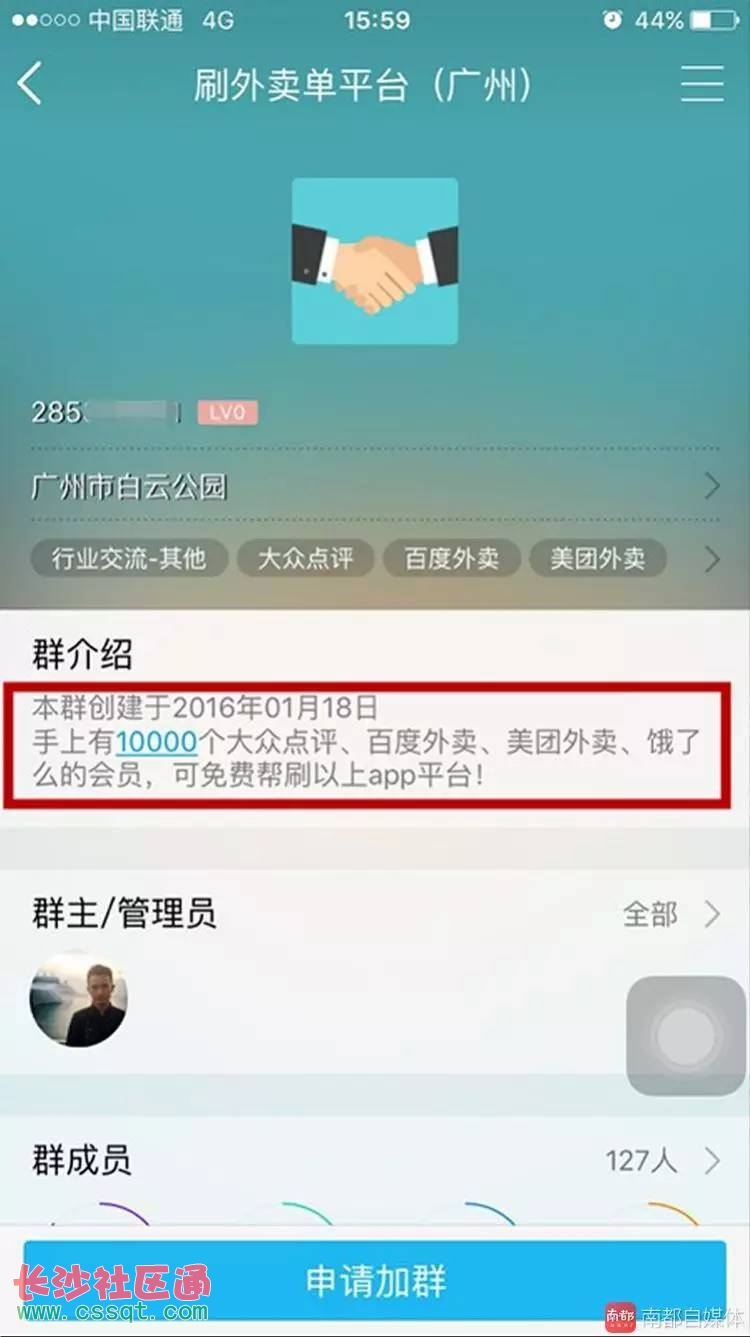Open the 广州市白云公园 location row

click(x=375, y=487)
